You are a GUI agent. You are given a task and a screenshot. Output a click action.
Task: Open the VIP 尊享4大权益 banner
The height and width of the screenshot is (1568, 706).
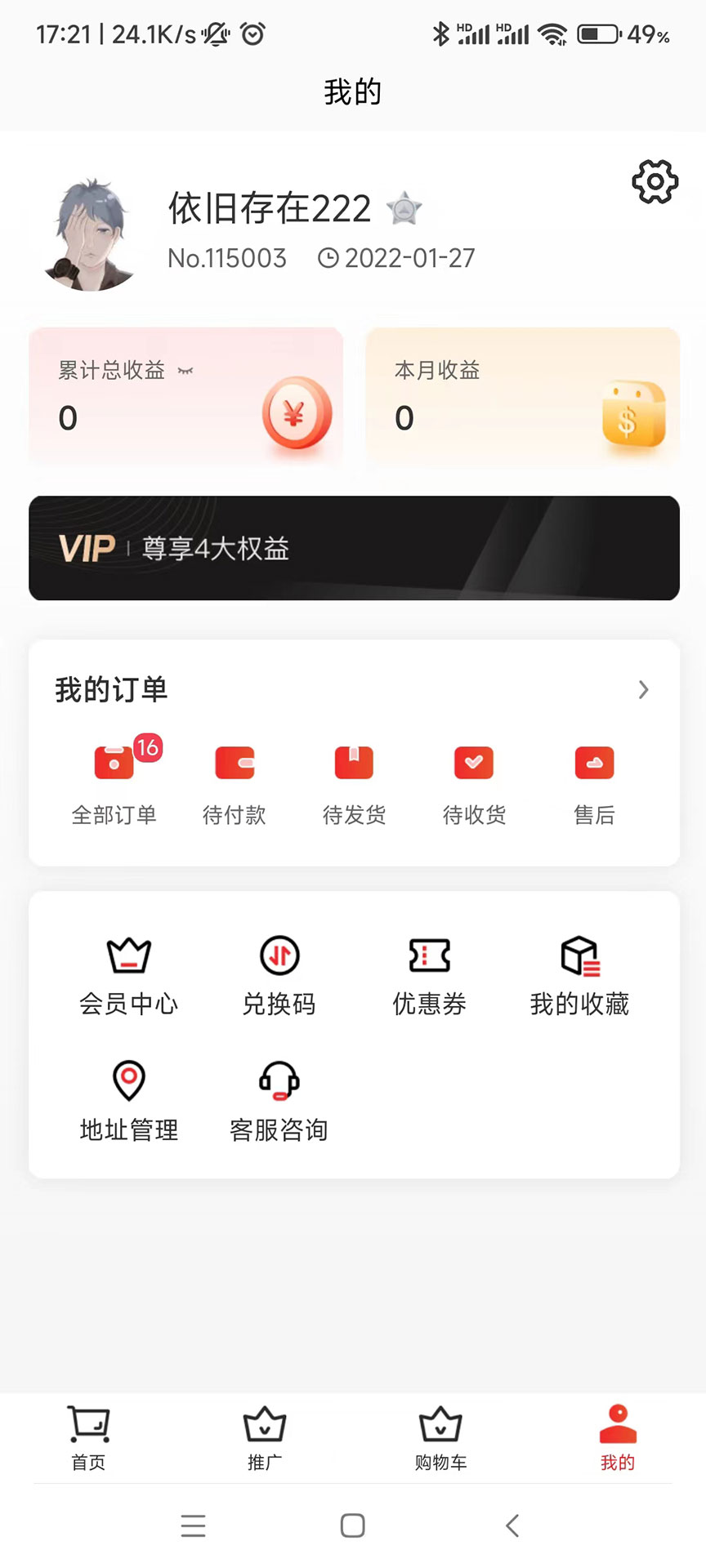pyautogui.click(x=354, y=548)
